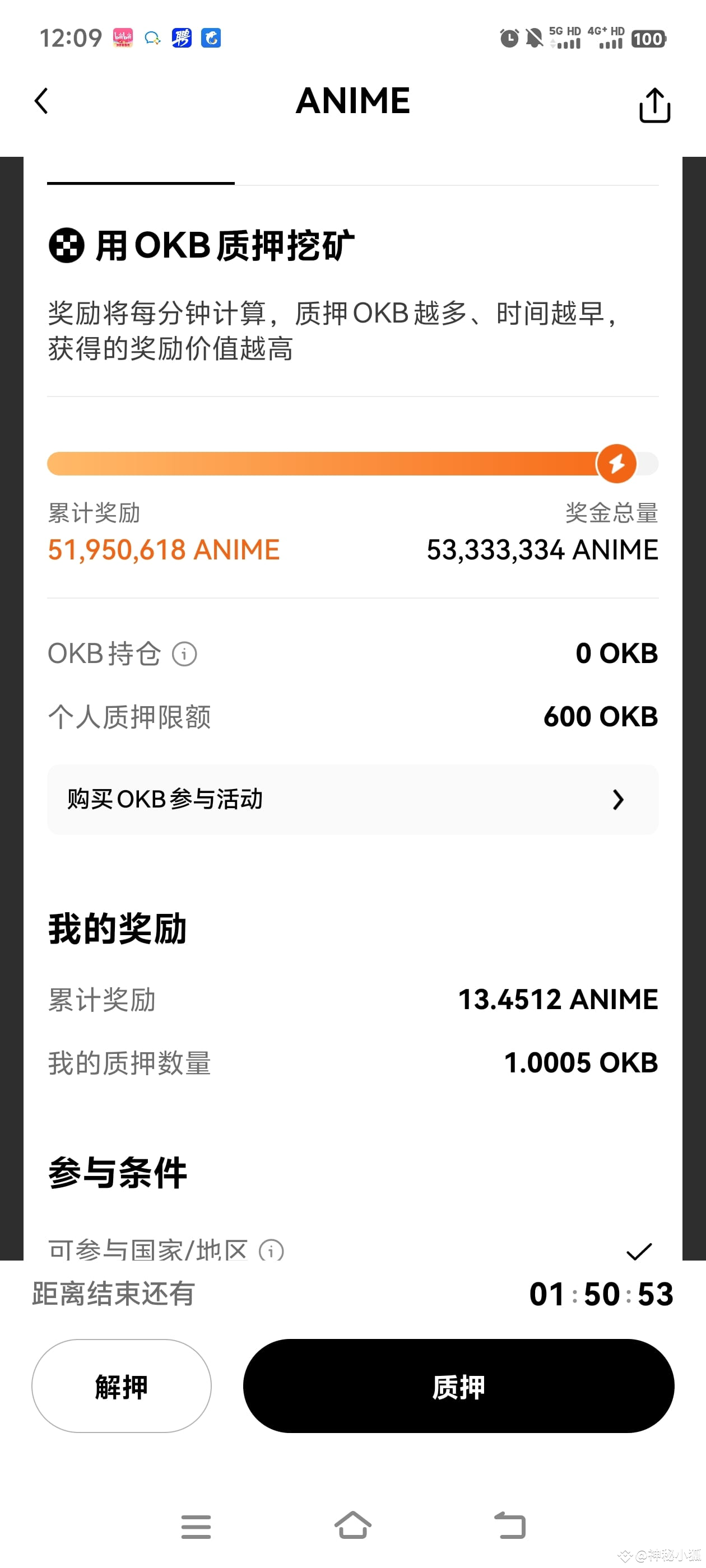Open info icon next to OKB持仓
Image resolution: width=706 pixels, height=1568 pixels.
coord(184,654)
